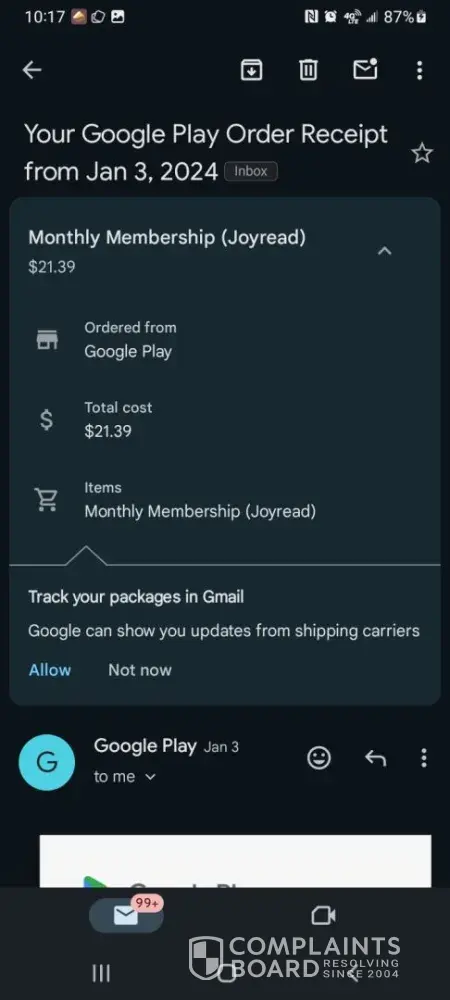
Task: Dismiss tracking prompt with Not now
Action: point(140,670)
